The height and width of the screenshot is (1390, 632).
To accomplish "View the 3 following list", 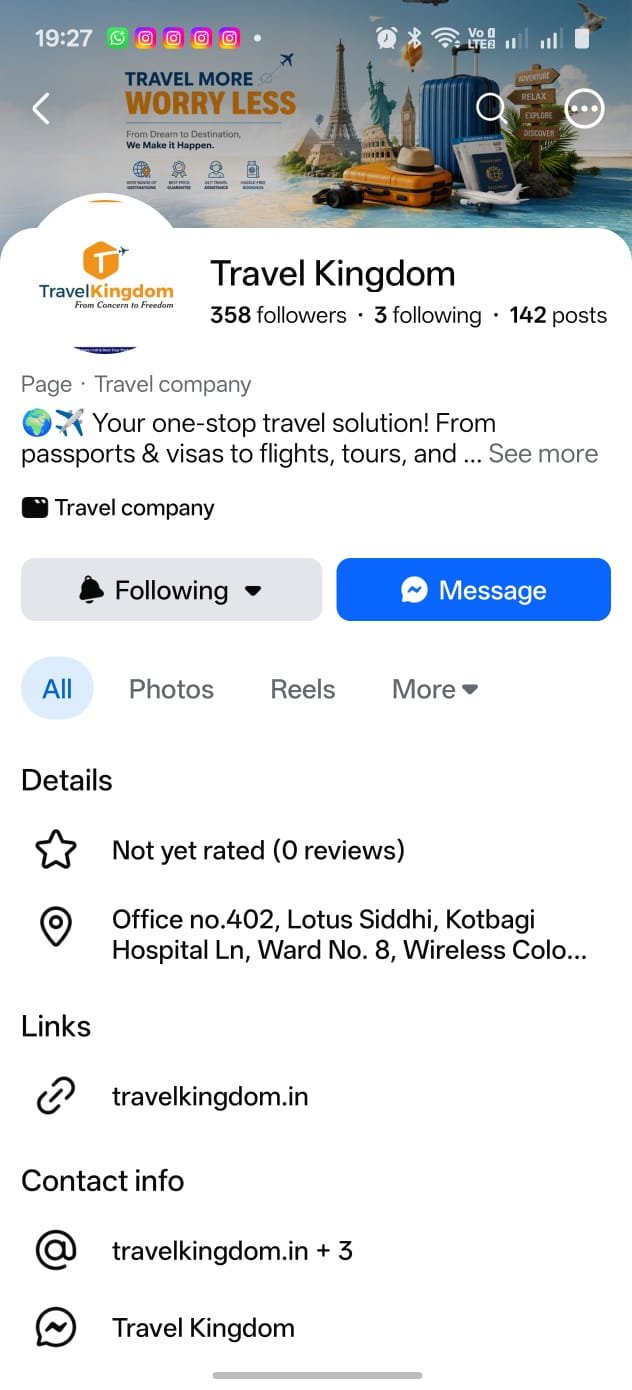I will [428, 315].
